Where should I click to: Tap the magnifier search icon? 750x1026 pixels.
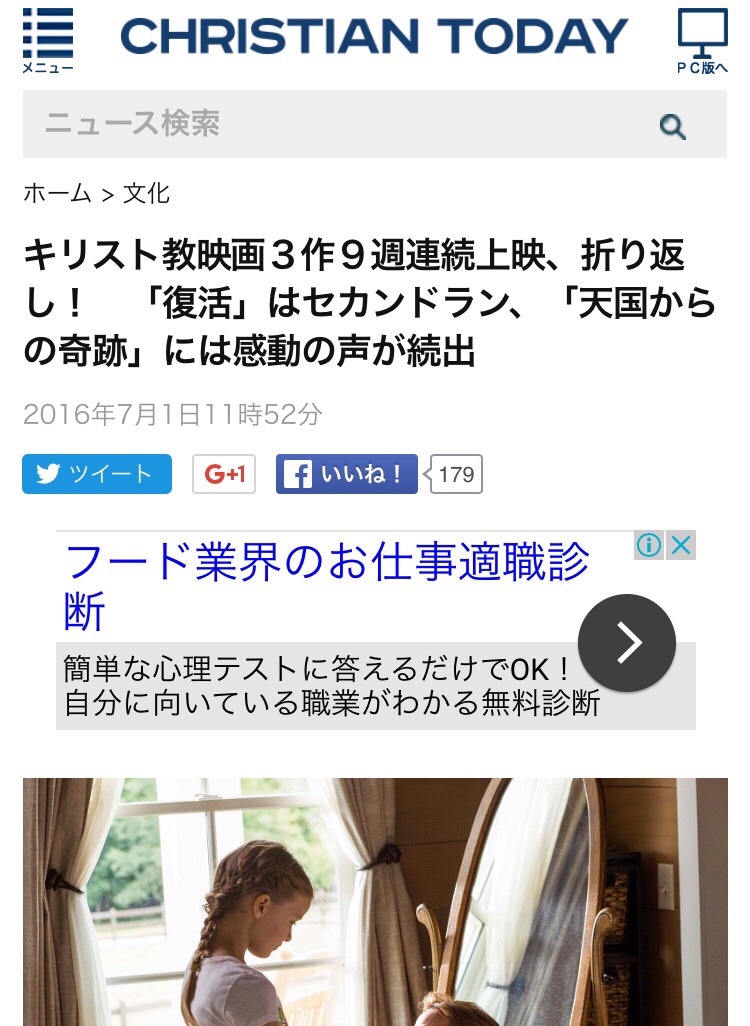[672, 127]
